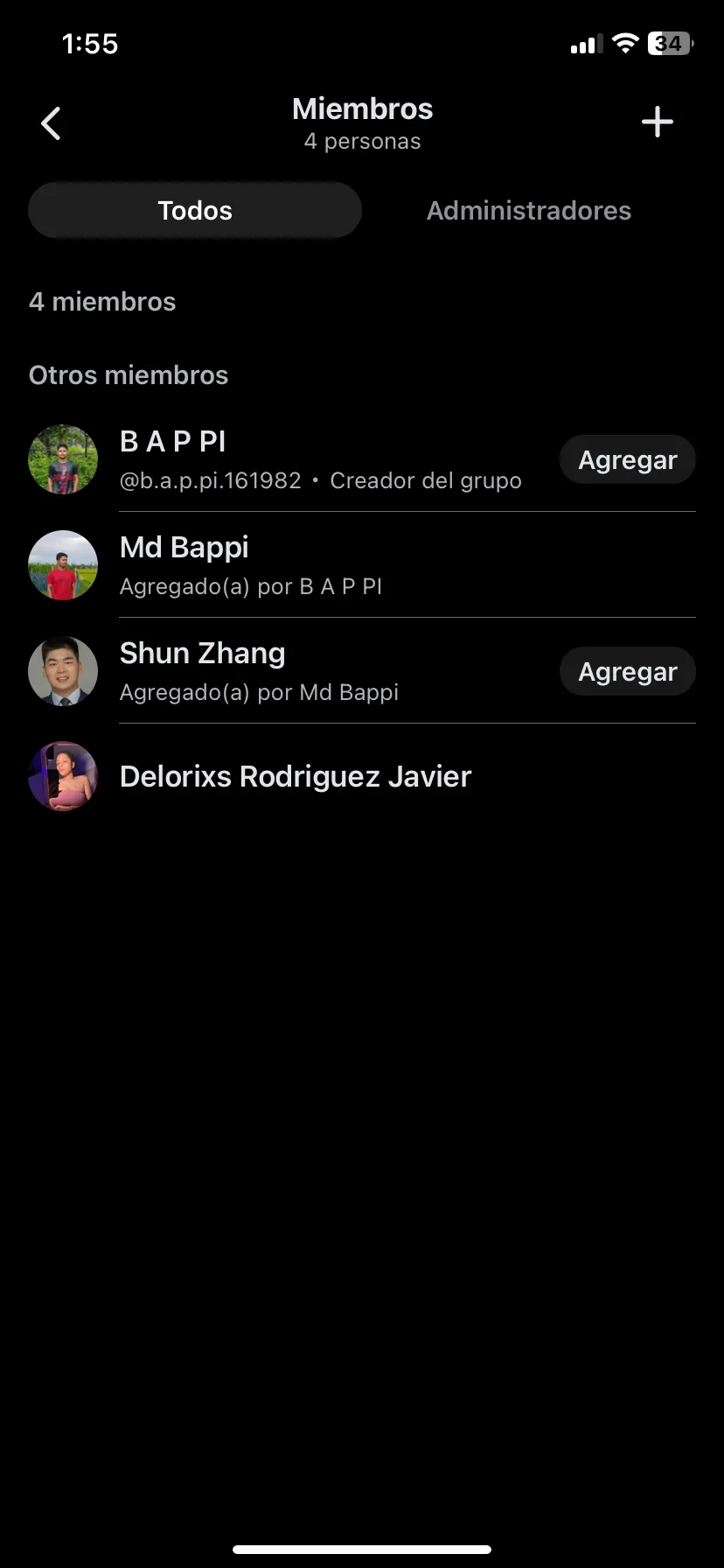The width and height of the screenshot is (724, 1568).
Task: Go back from the Miembros screen
Action: click(x=52, y=123)
